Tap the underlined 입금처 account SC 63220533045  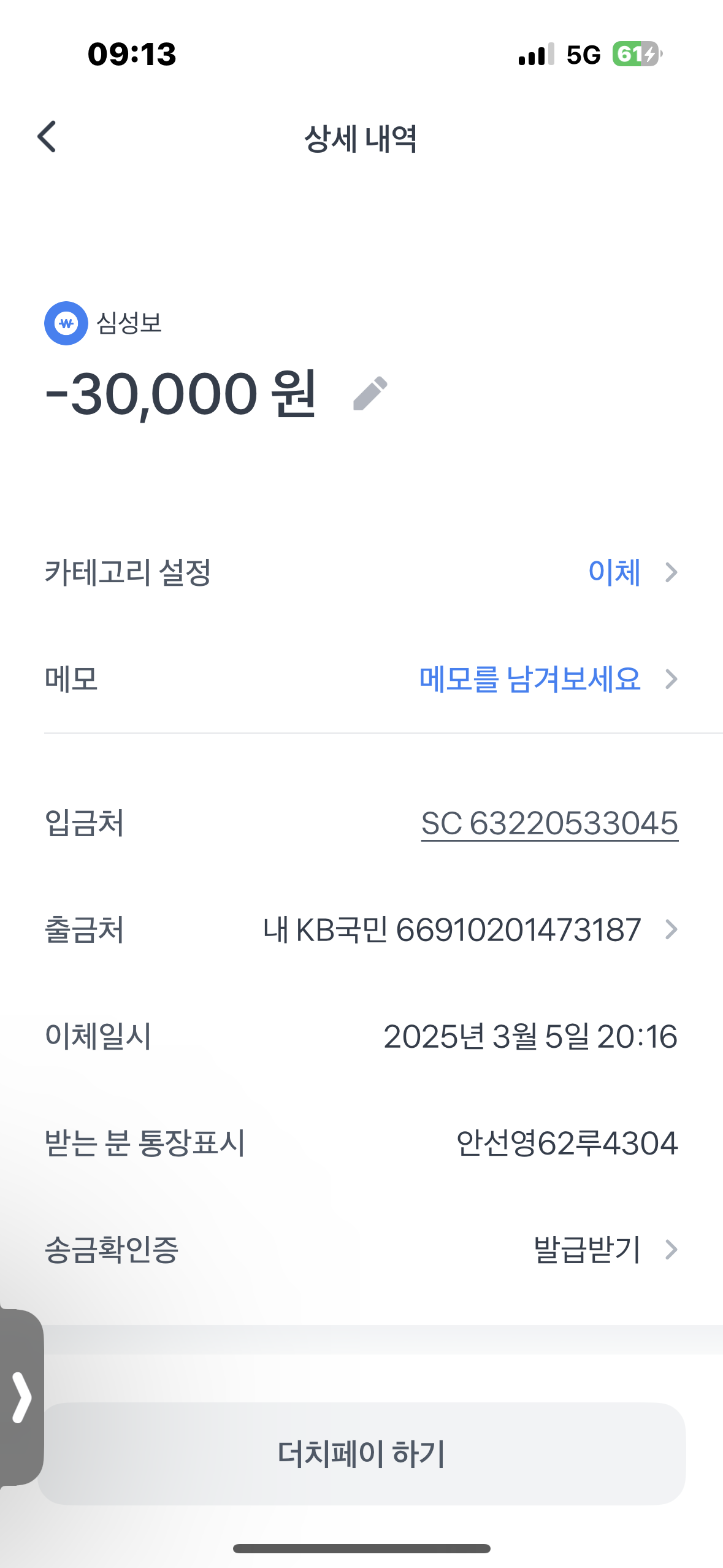pos(549,823)
